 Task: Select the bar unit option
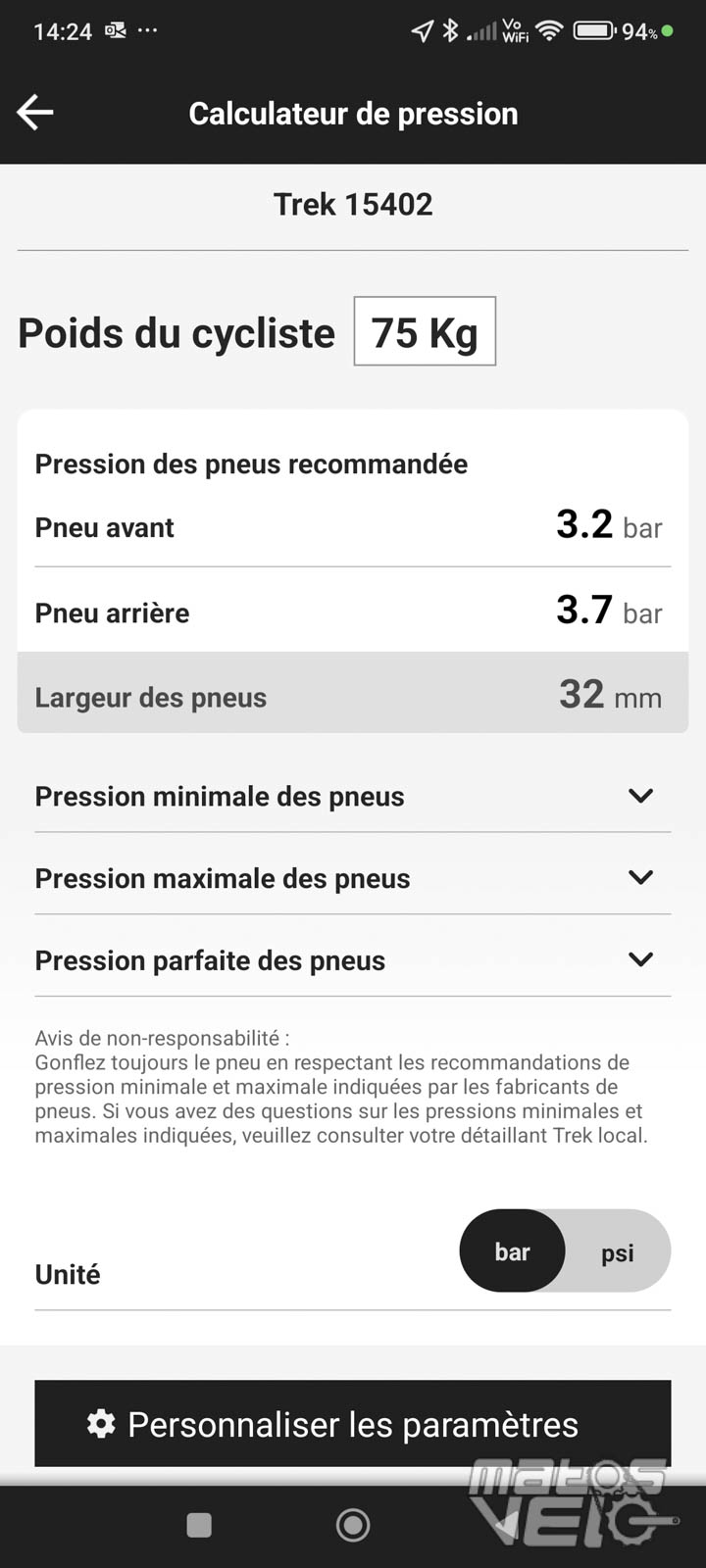[x=513, y=1250]
